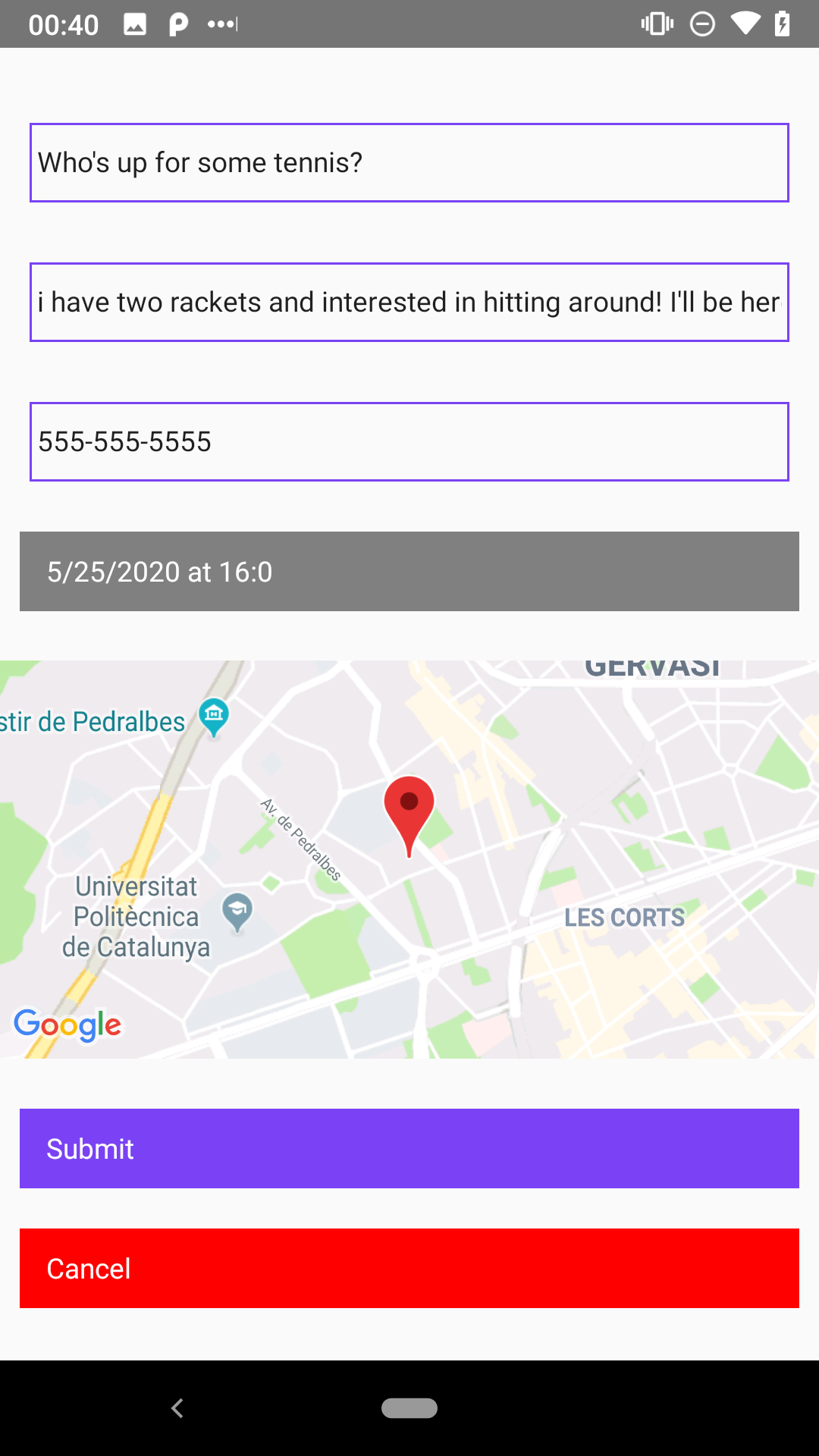Go to the home screen via the home pill

click(x=409, y=1408)
